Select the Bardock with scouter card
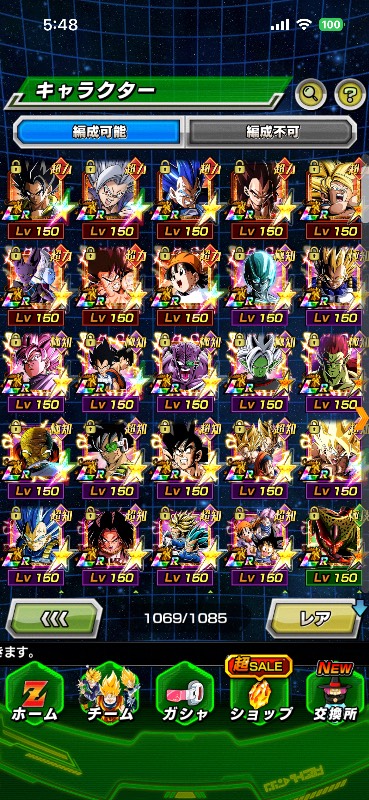Viewport: 369px width, 800px height. [x=109, y=460]
